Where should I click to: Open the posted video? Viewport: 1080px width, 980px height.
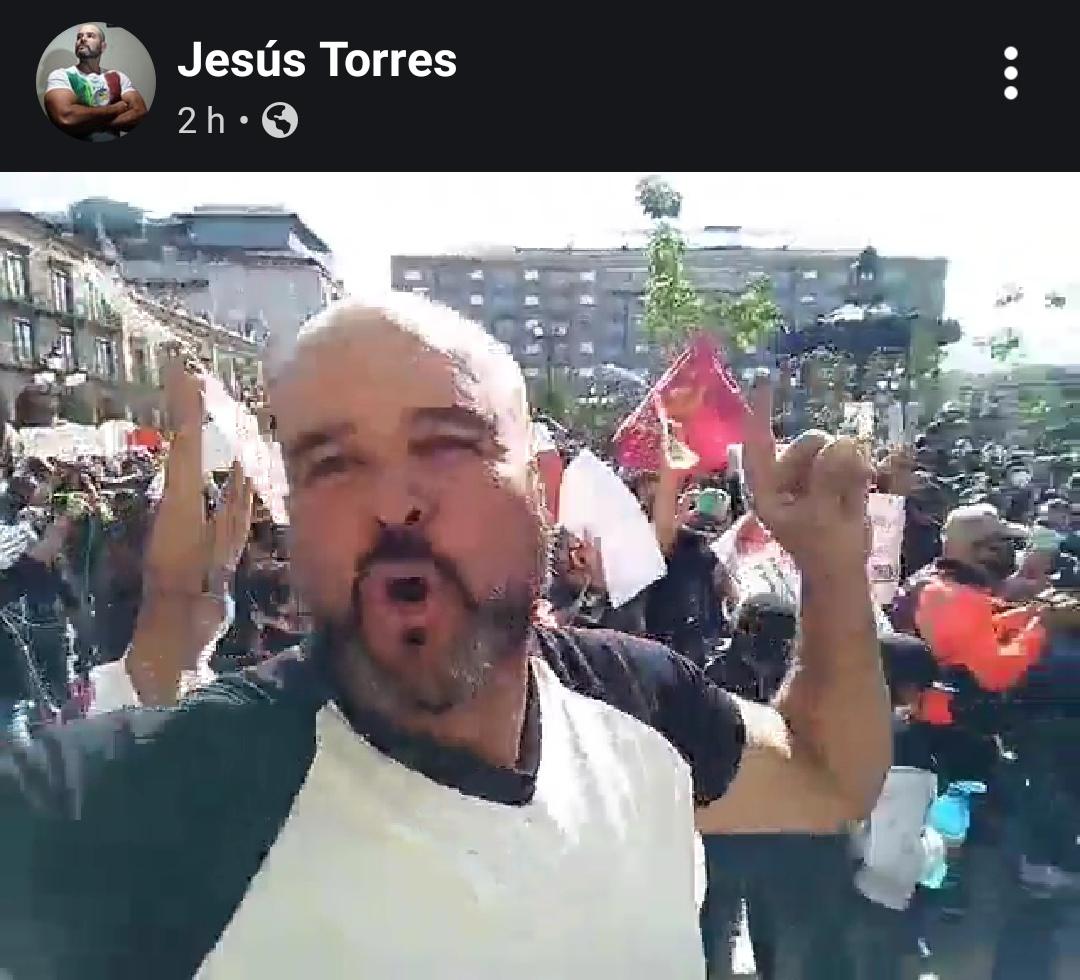pos(540,575)
